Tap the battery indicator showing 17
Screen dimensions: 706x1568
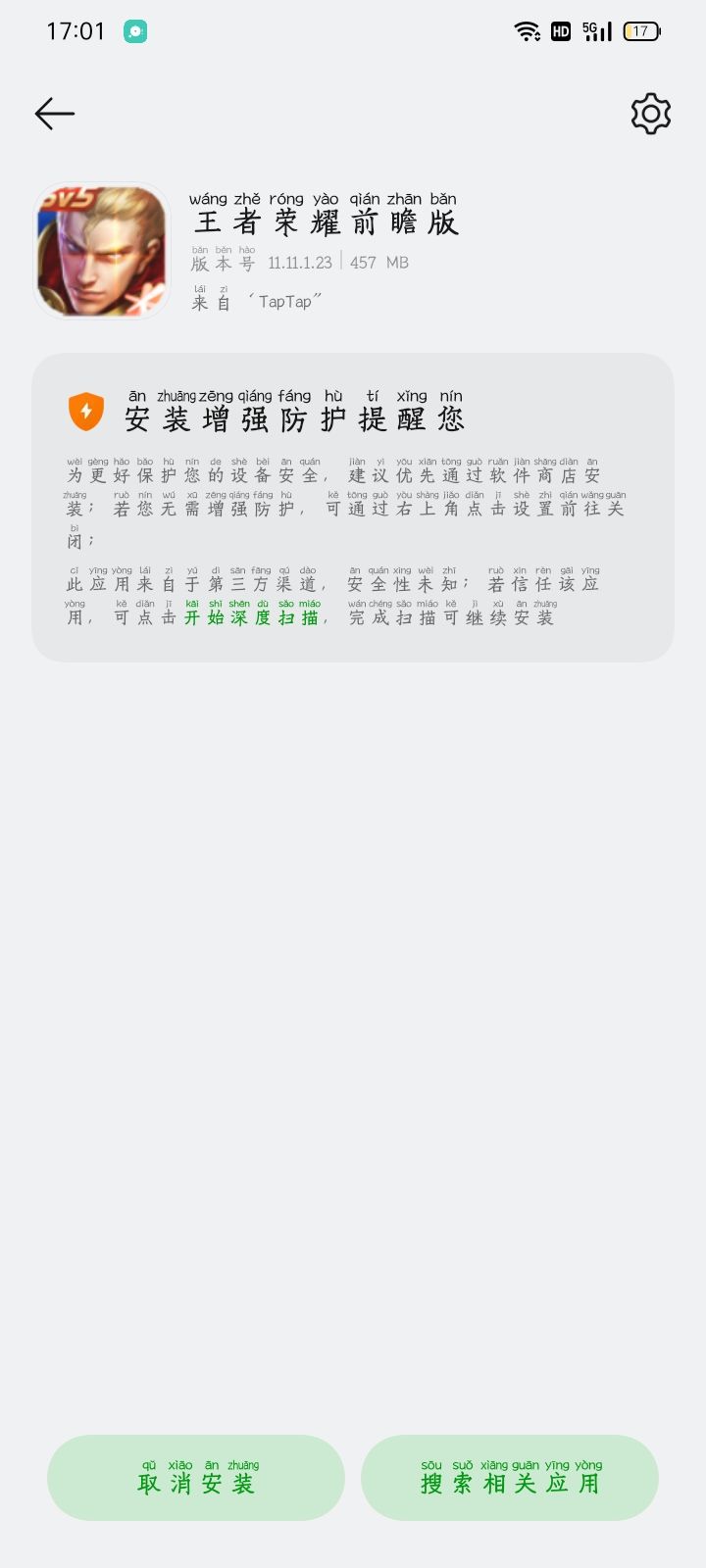(x=642, y=31)
